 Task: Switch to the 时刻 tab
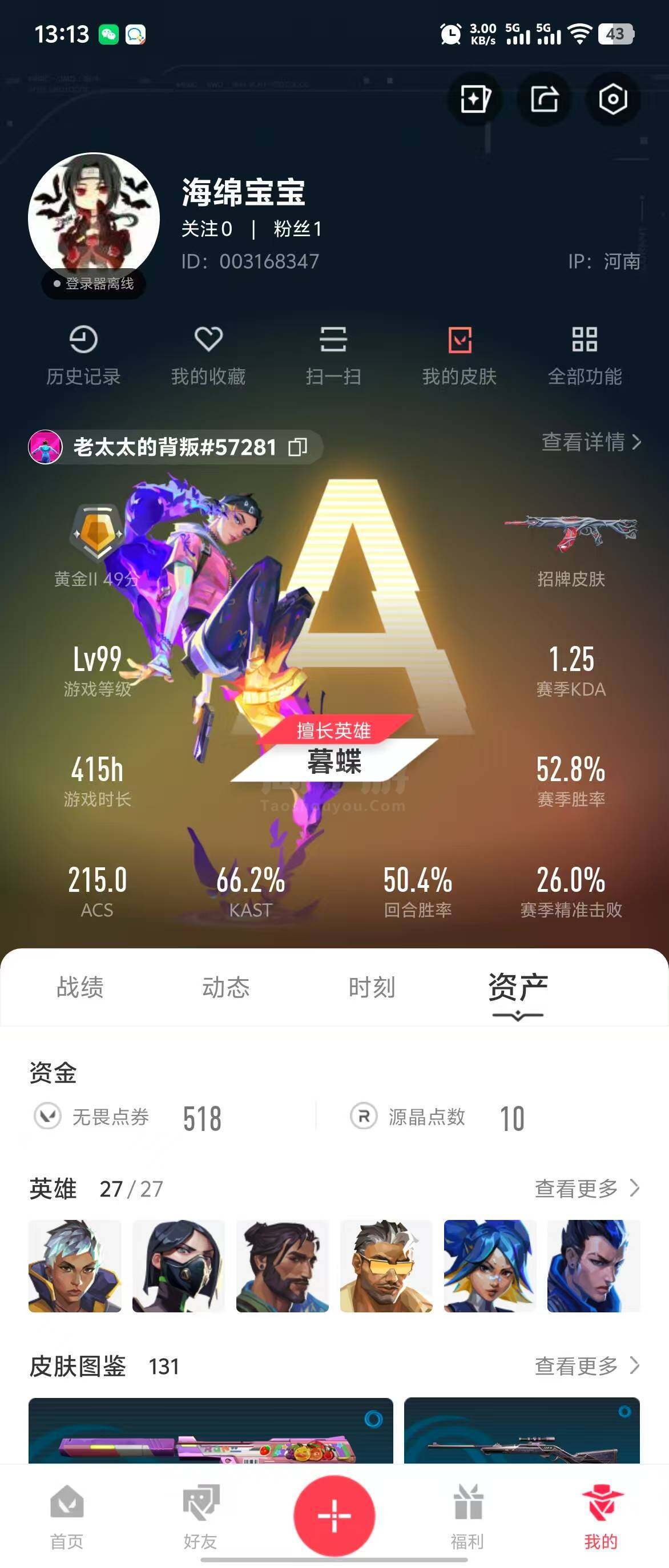pos(372,987)
